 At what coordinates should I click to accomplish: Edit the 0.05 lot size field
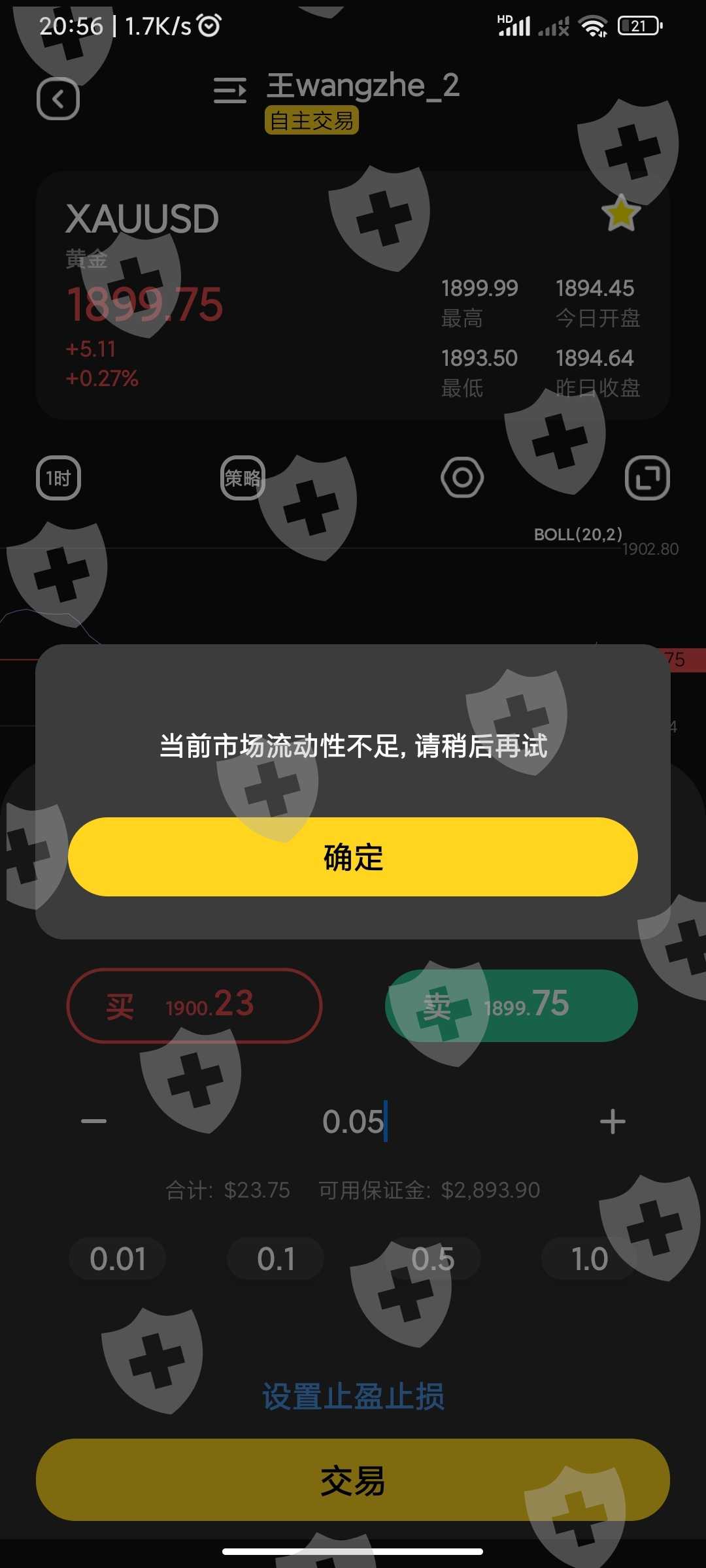click(354, 1122)
